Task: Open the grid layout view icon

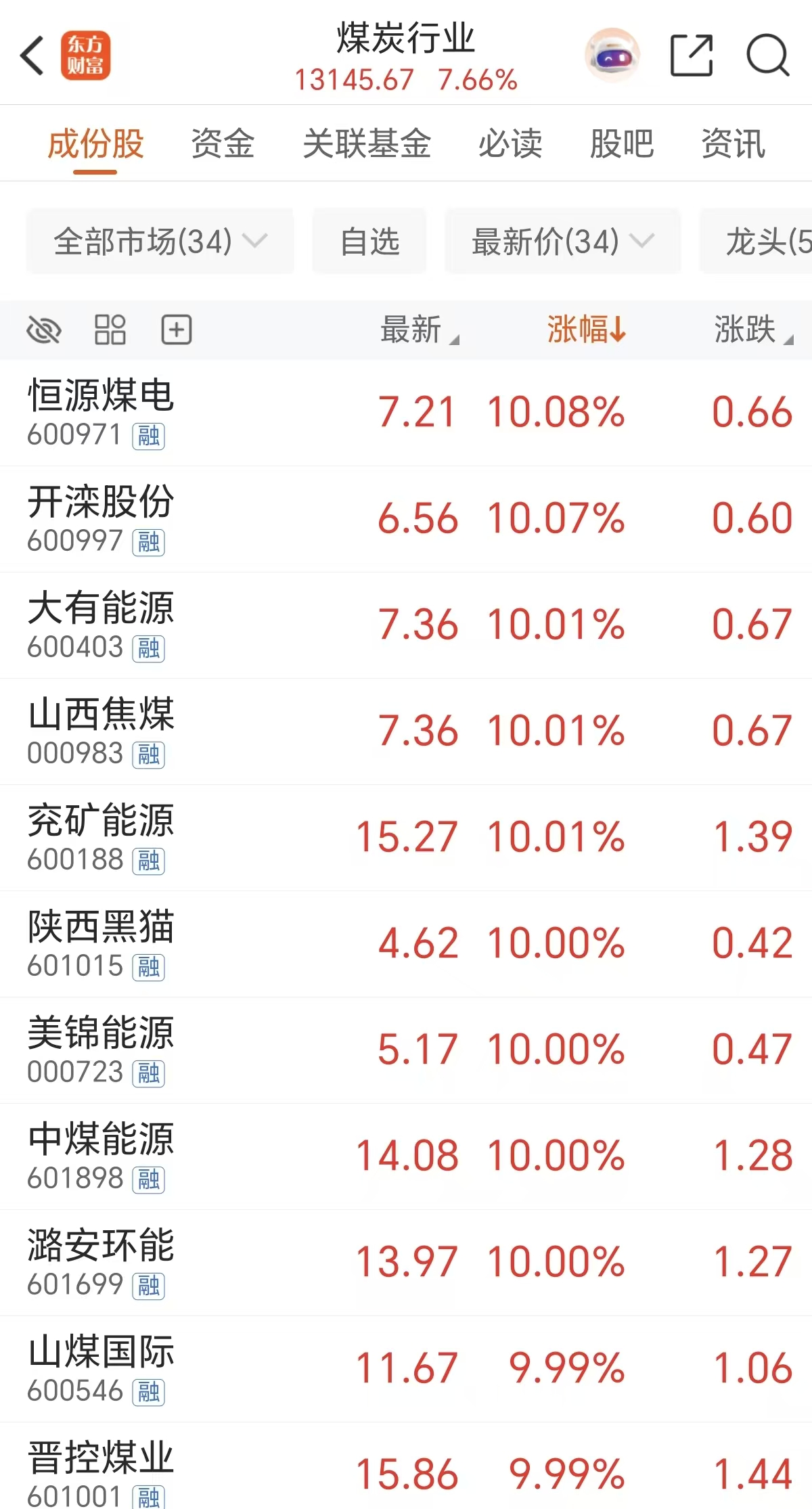Action: [110, 330]
